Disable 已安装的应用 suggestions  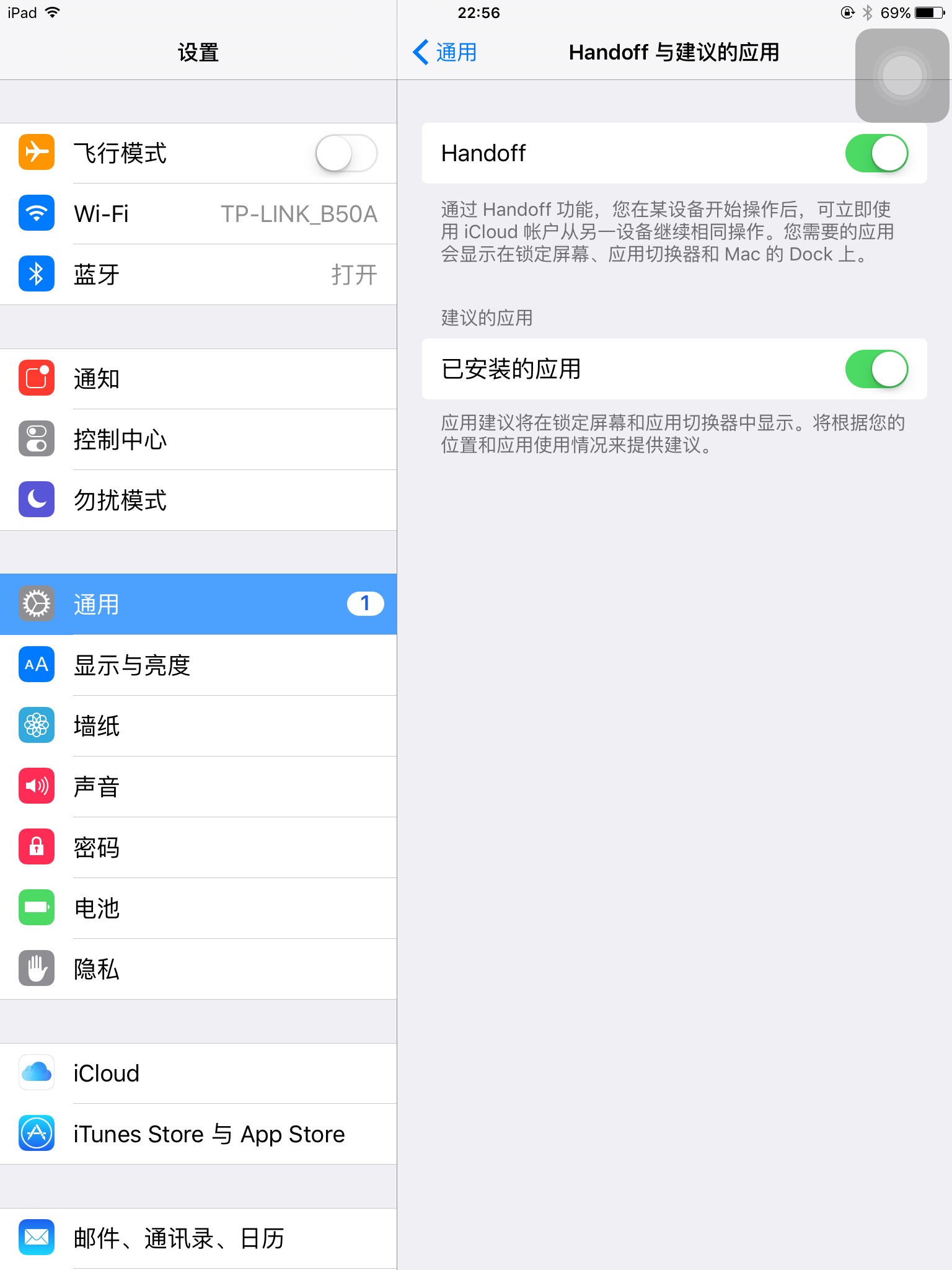click(x=876, y=369)
